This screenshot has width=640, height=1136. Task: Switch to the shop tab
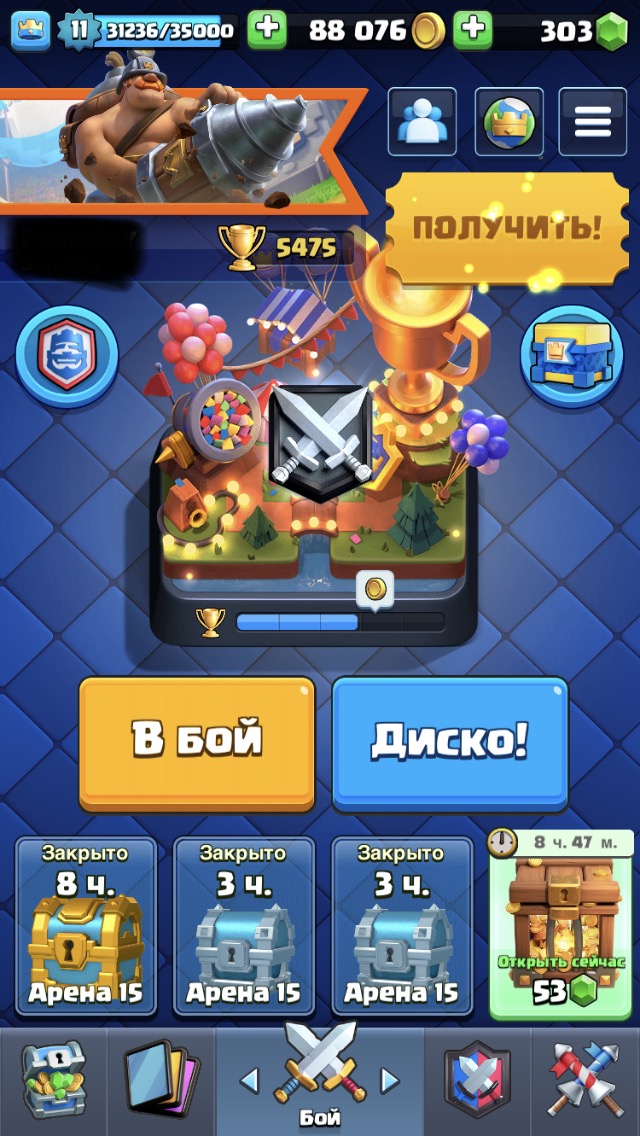(x=53, y=1080)
